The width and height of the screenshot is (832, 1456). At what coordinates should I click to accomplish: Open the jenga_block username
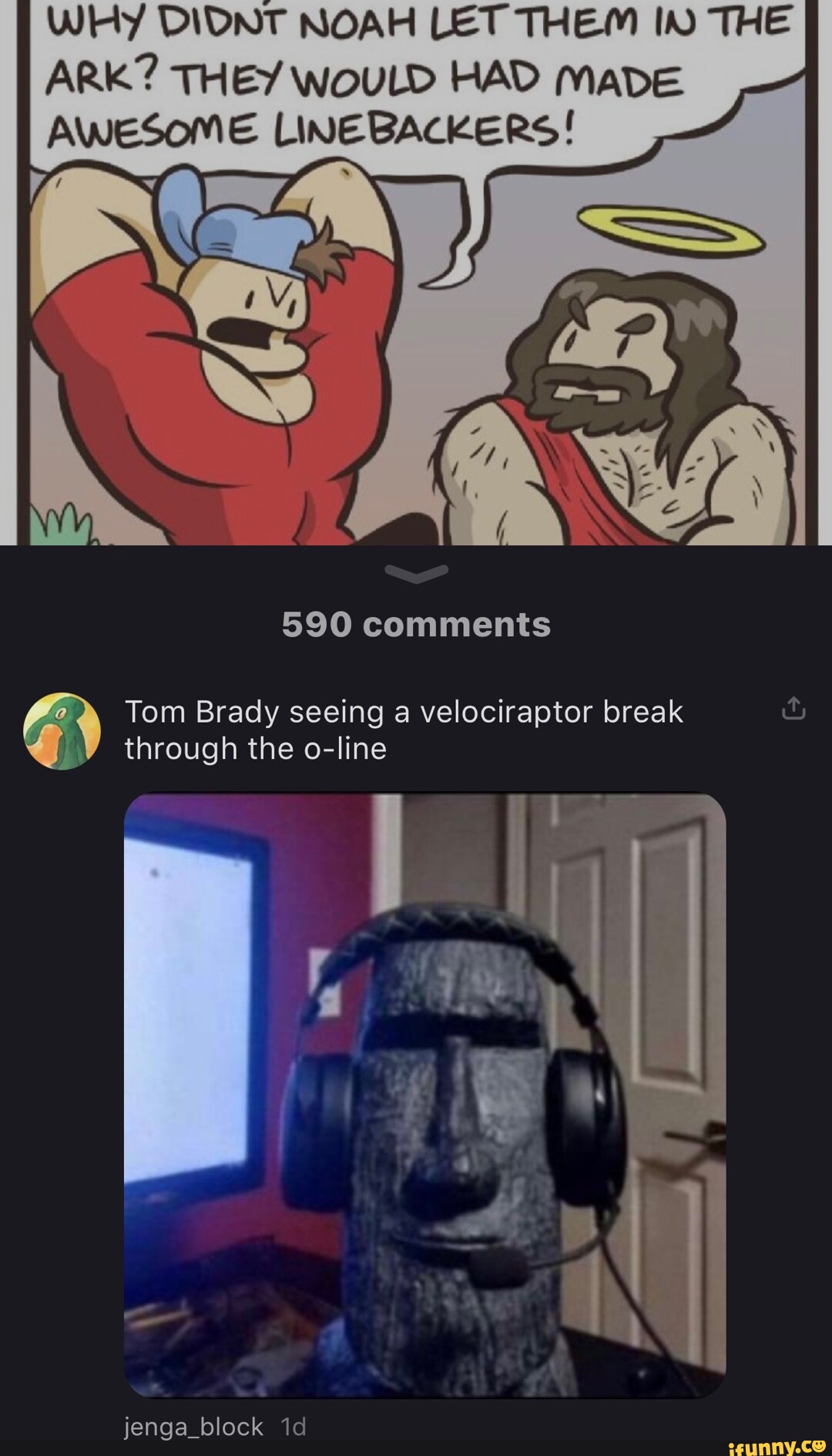pos(194,1427)
